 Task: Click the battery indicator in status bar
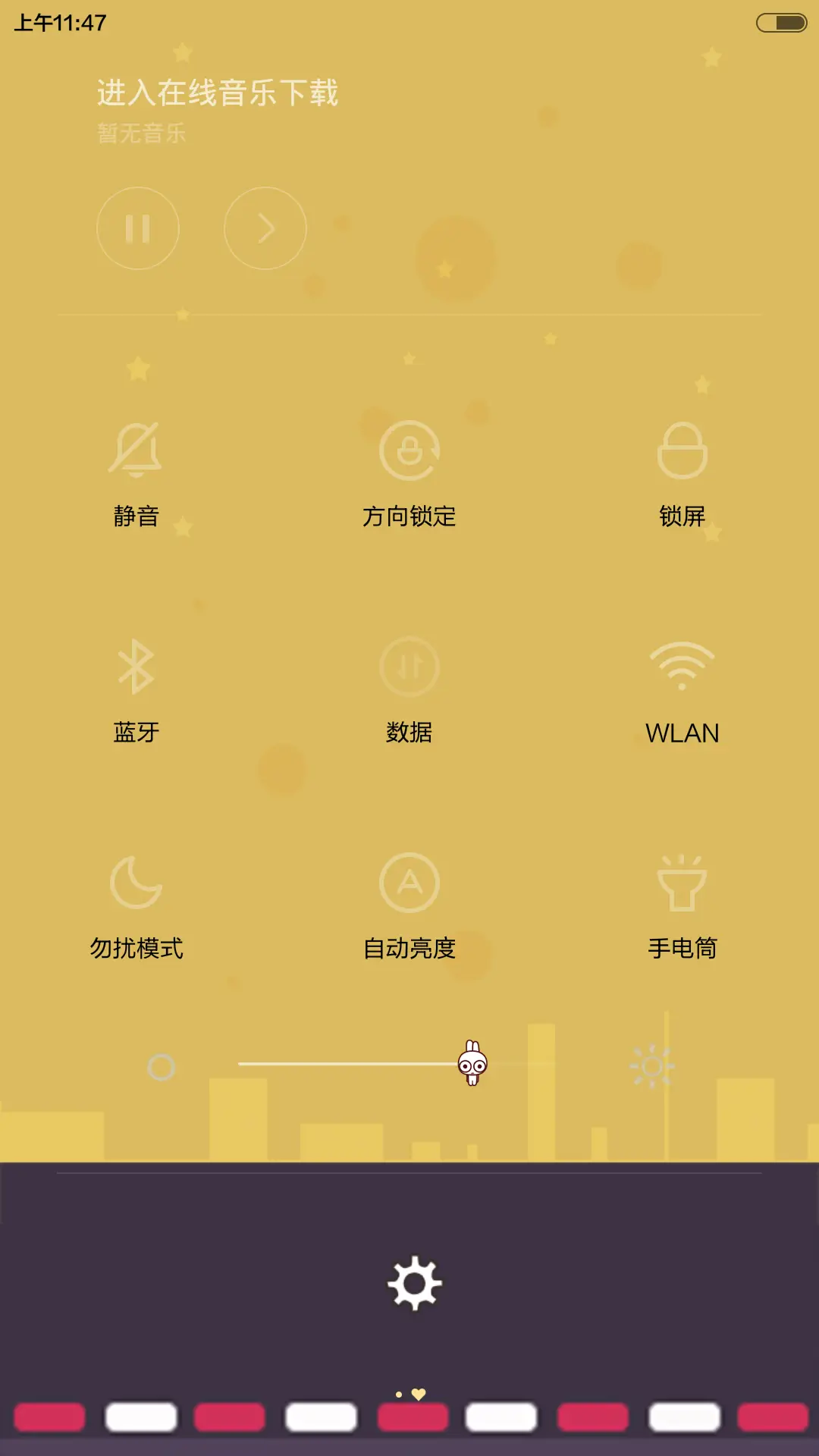tap(781, 23)
